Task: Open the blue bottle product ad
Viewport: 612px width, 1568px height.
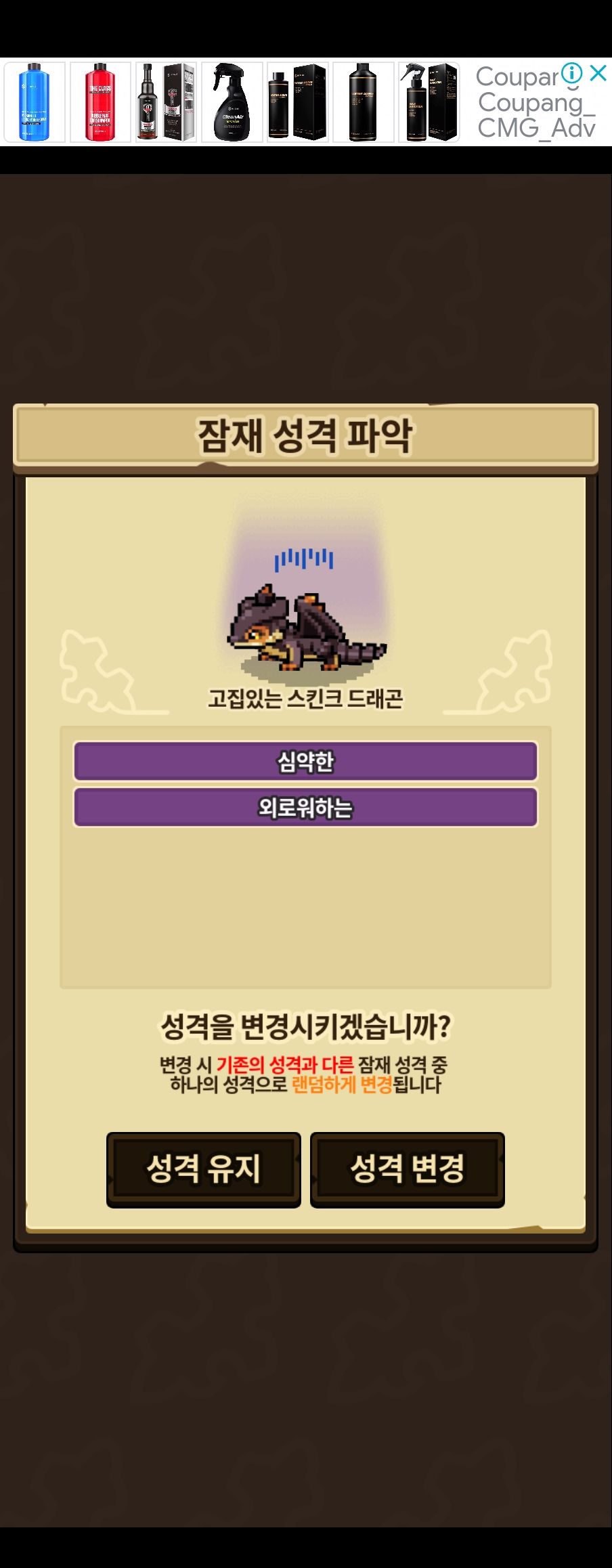Action: (34, 102)
